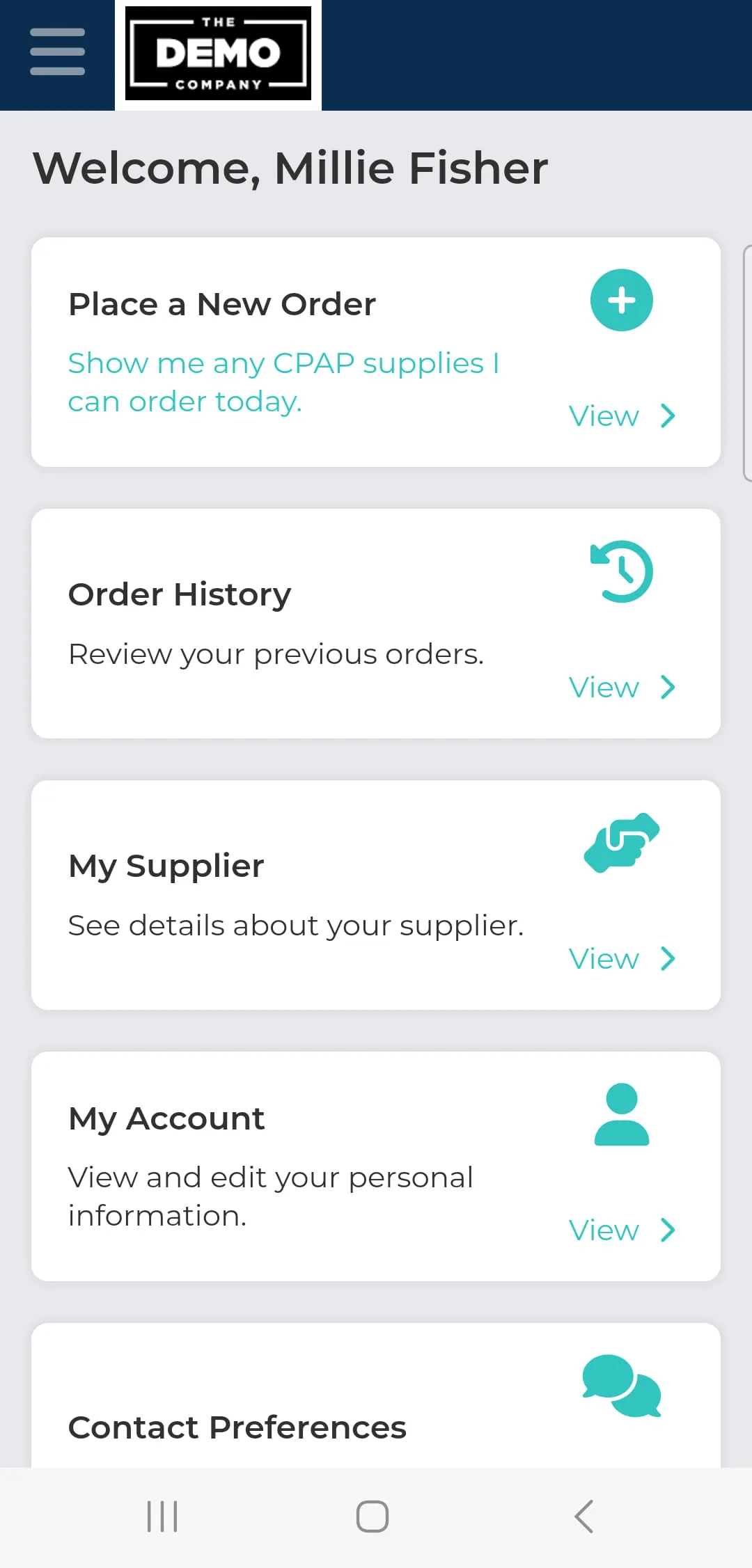Screen dimensions: 752x1568
Task: Click View under Order History
Action: [x=603, y=687]
